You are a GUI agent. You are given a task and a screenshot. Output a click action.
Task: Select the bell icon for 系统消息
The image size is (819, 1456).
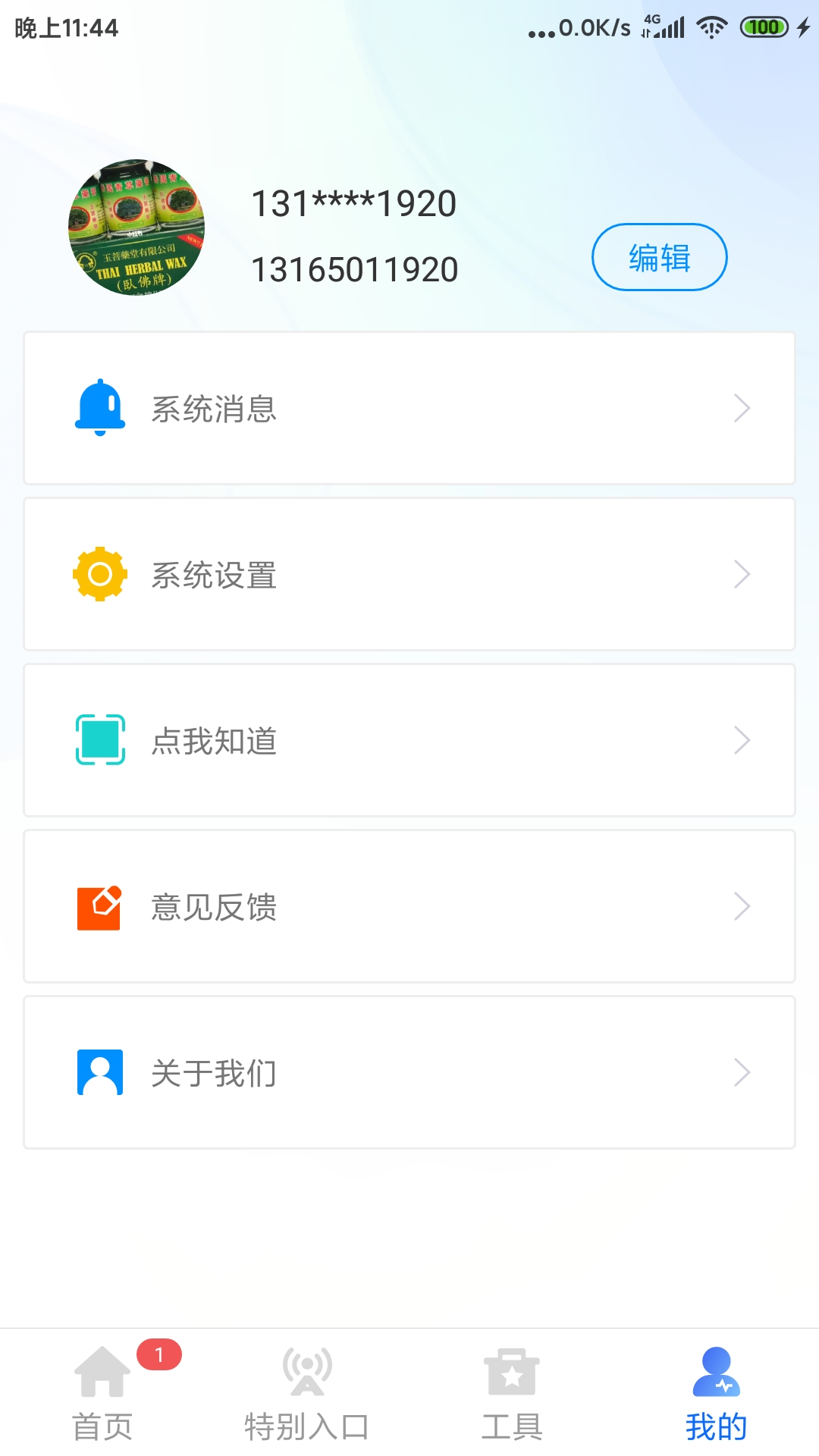(x=99, y=408)
